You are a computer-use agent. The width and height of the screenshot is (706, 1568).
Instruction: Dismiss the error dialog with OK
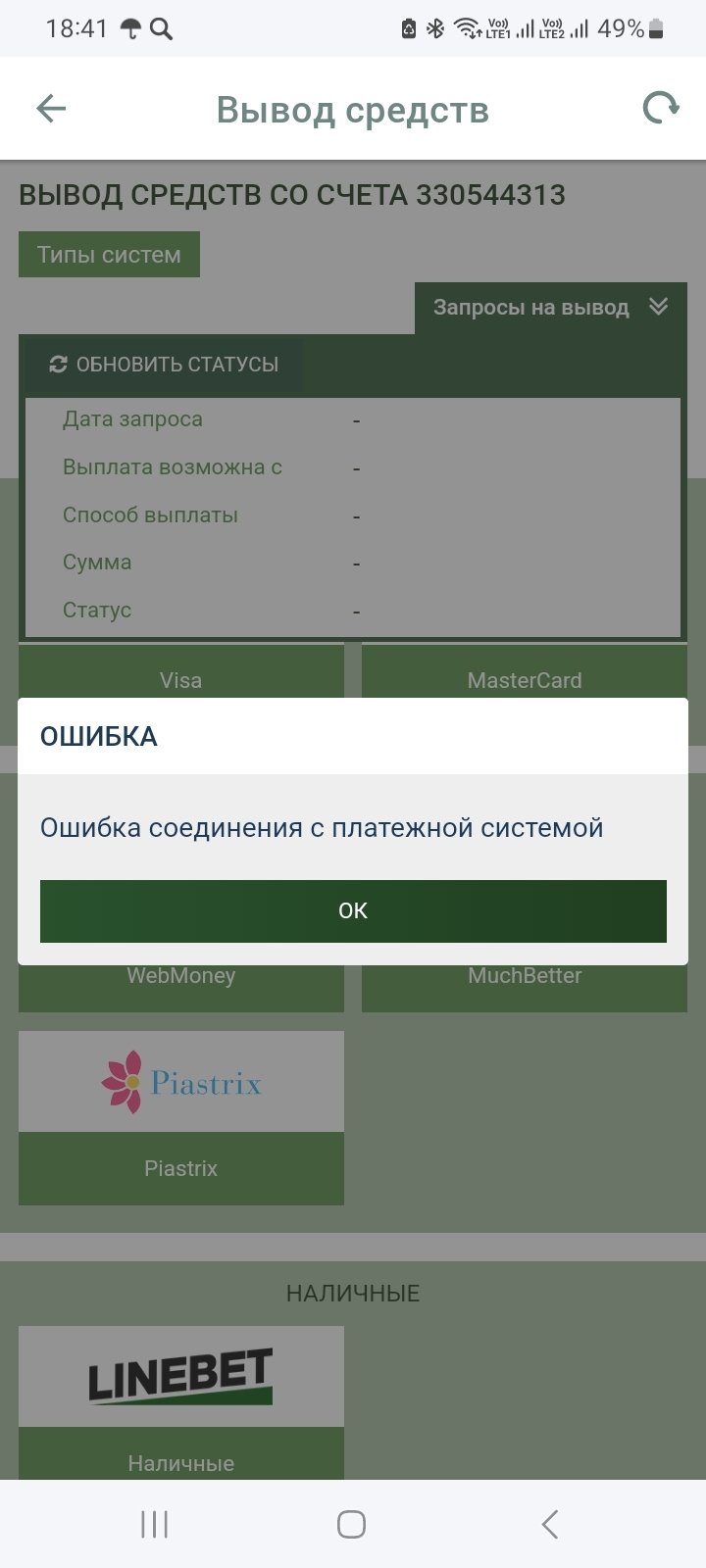coord(353,910)
